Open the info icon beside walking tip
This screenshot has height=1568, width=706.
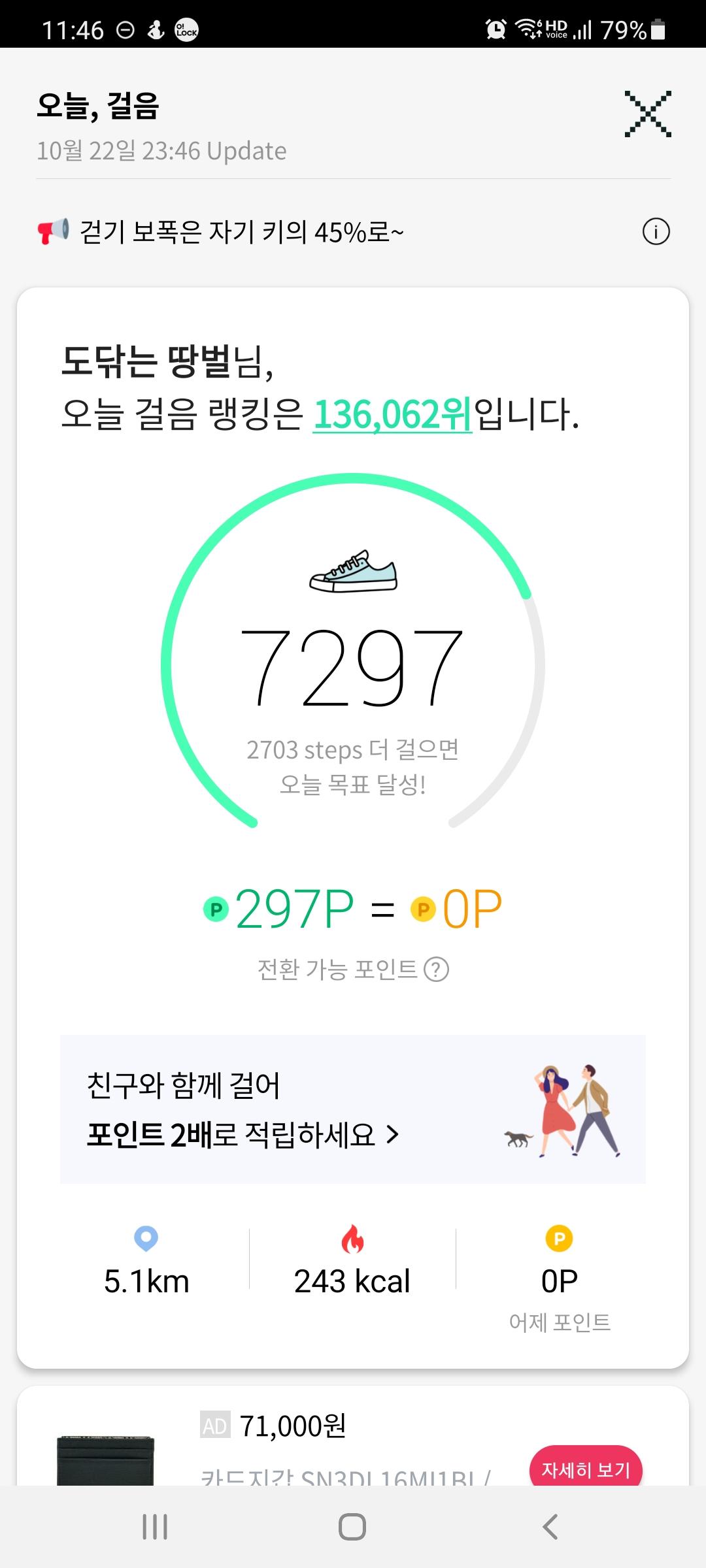[656, 232]
